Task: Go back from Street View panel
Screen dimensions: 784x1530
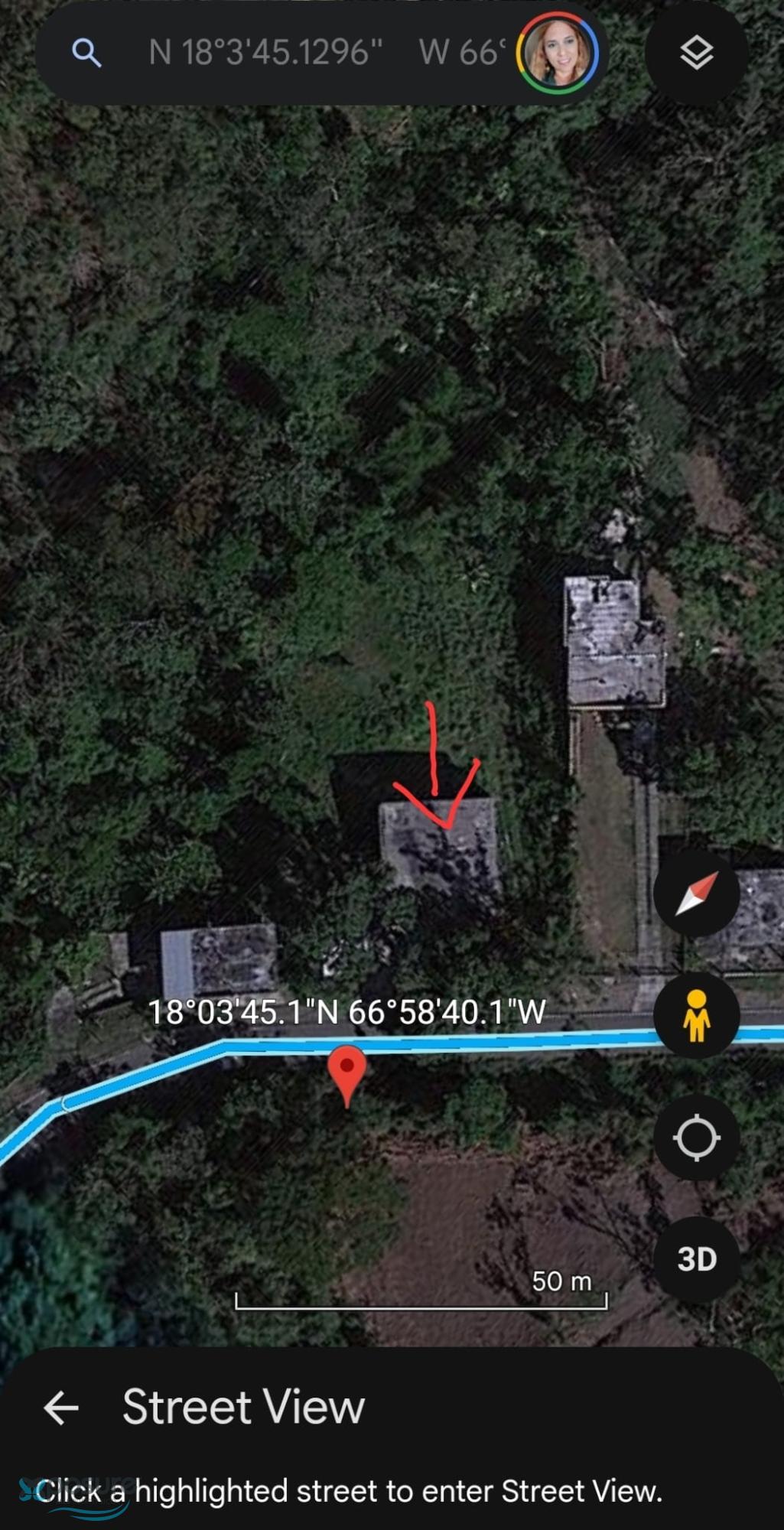Action: (61, 1407)
